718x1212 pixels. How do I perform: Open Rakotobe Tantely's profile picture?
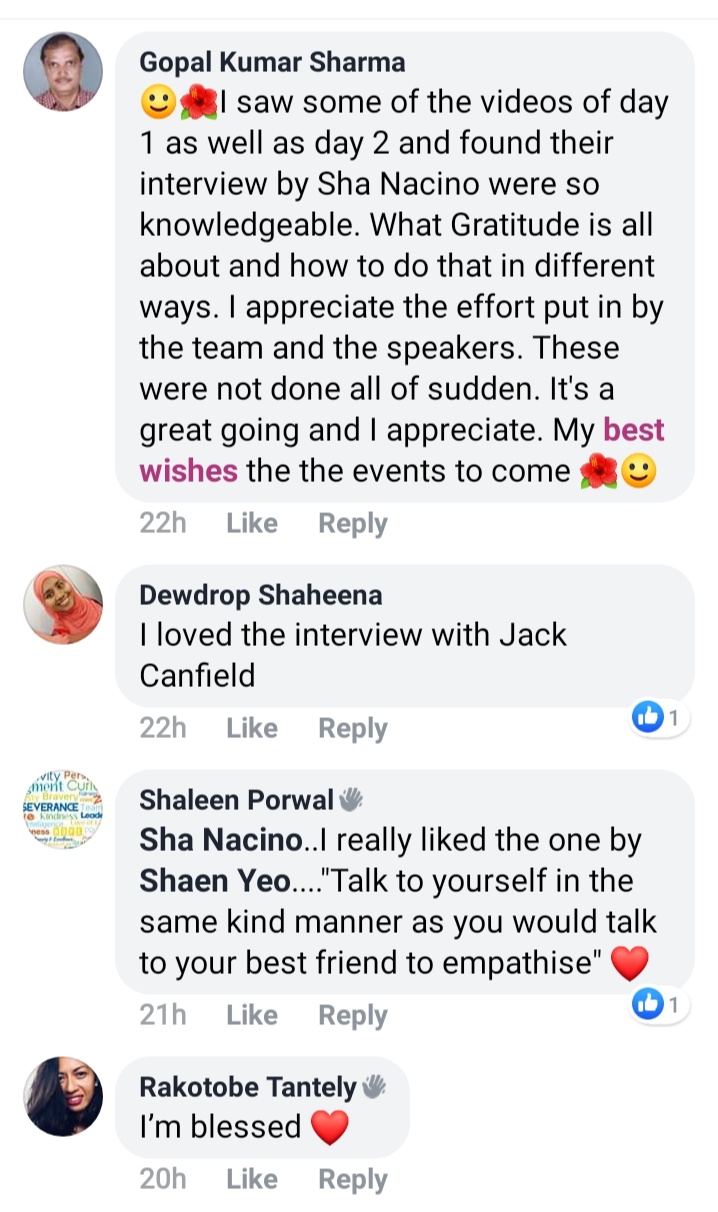(63, 1097)
